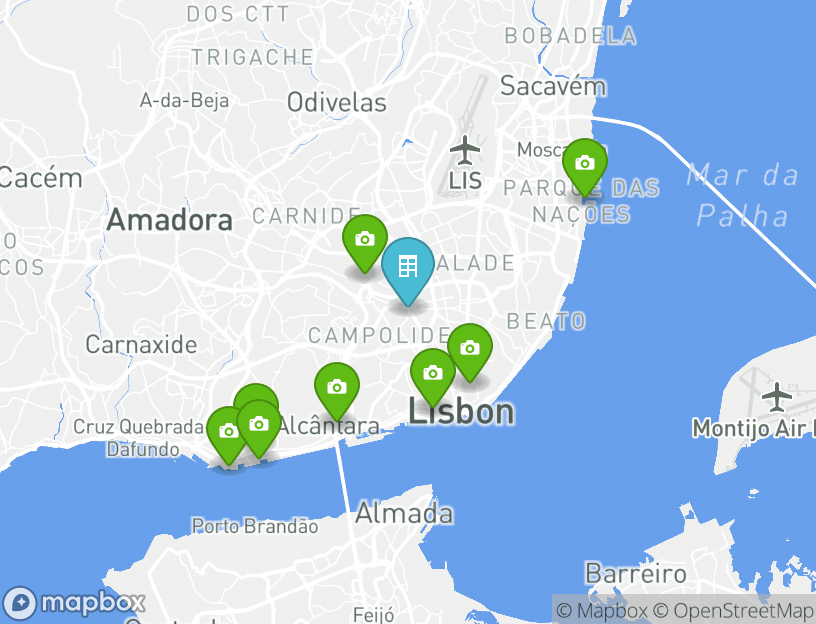Open the camera pin below Beato

point(469,348)
